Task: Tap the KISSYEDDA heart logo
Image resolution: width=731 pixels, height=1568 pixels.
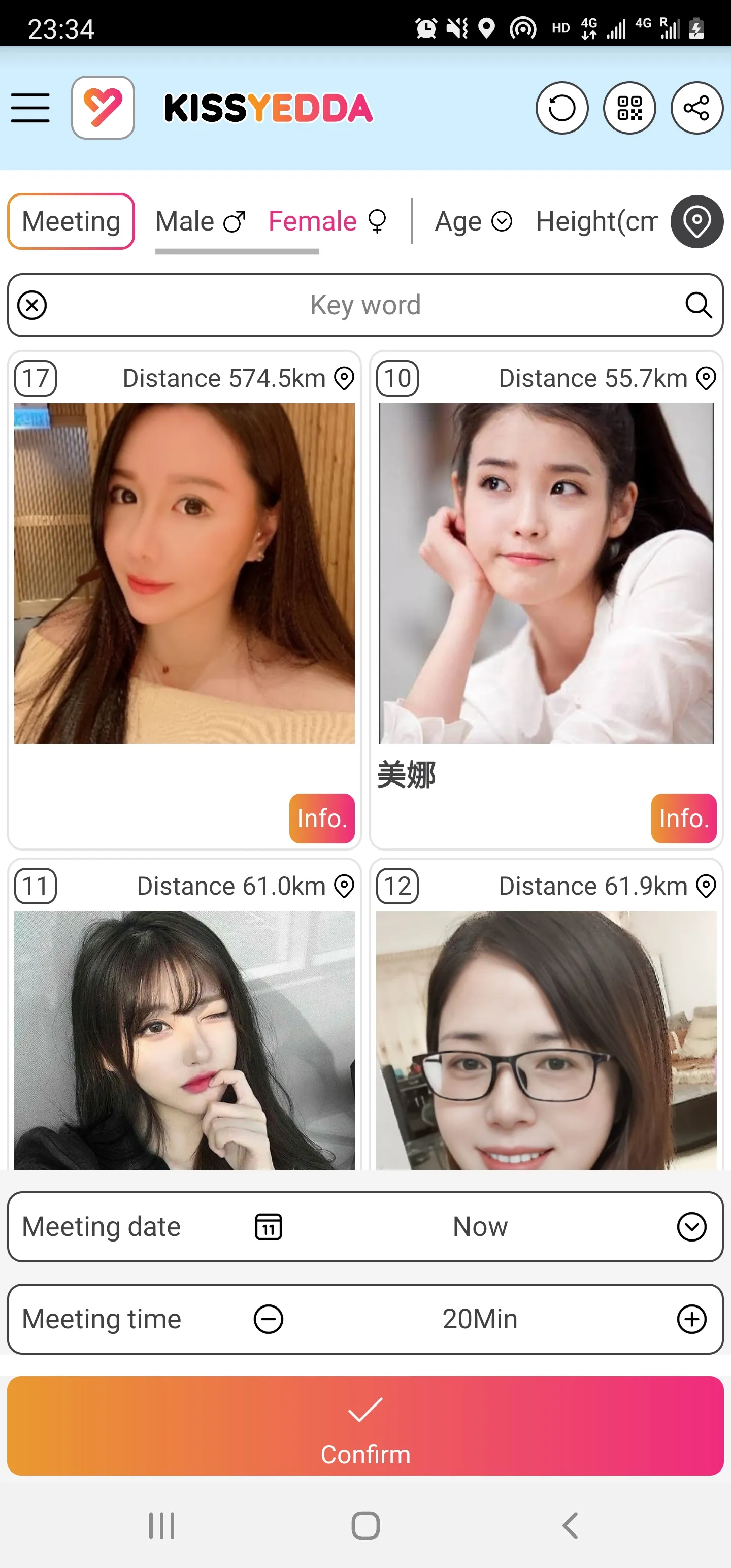Action: coord(102,108)
